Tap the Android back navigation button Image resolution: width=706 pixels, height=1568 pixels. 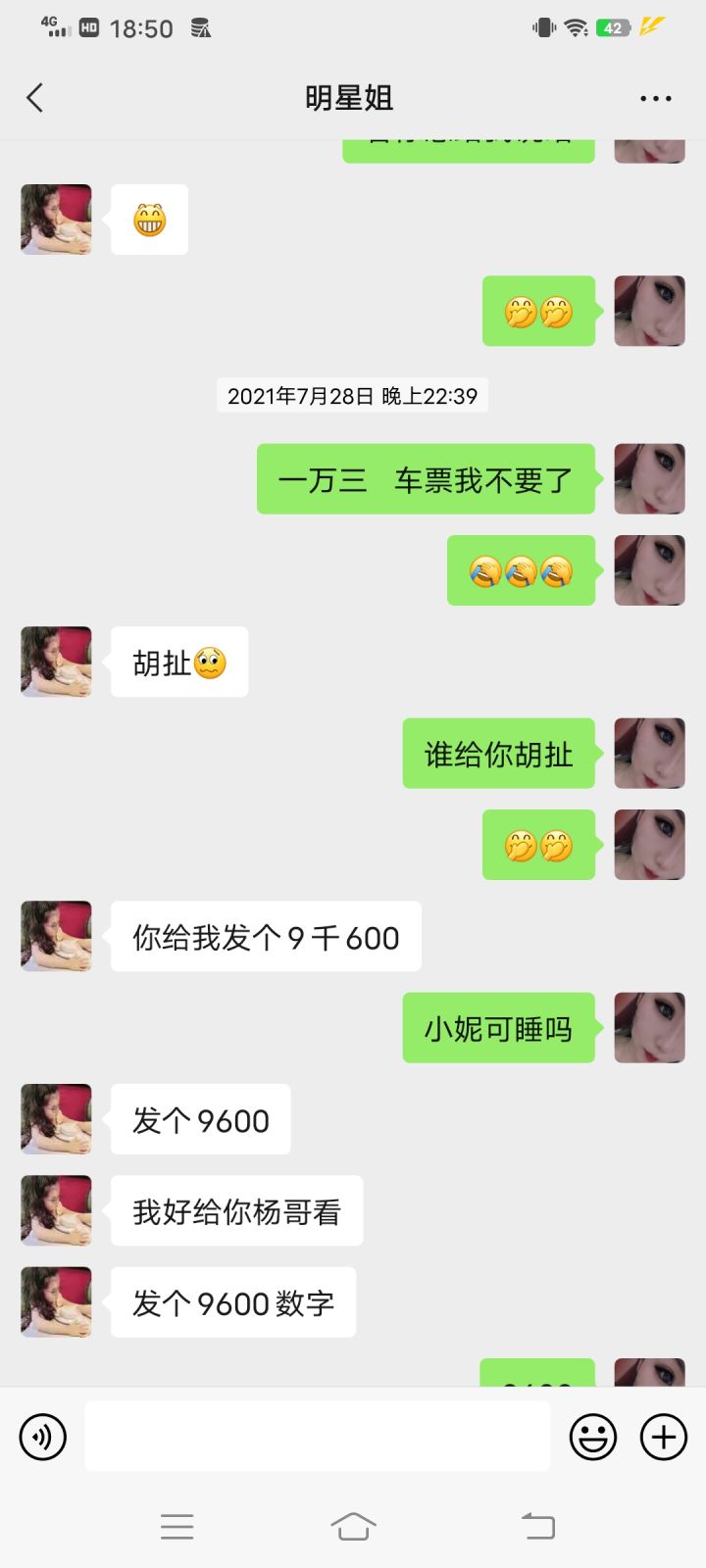tap(536, 1525)
